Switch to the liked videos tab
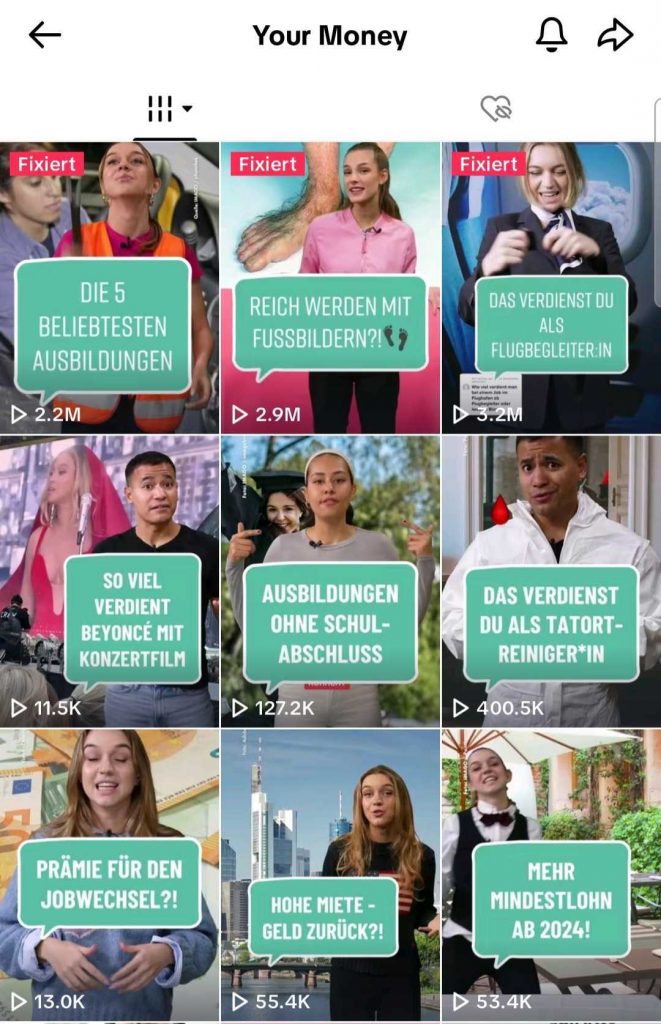The height and width of the screenshot is (1024, 661). tap(495, 108)
